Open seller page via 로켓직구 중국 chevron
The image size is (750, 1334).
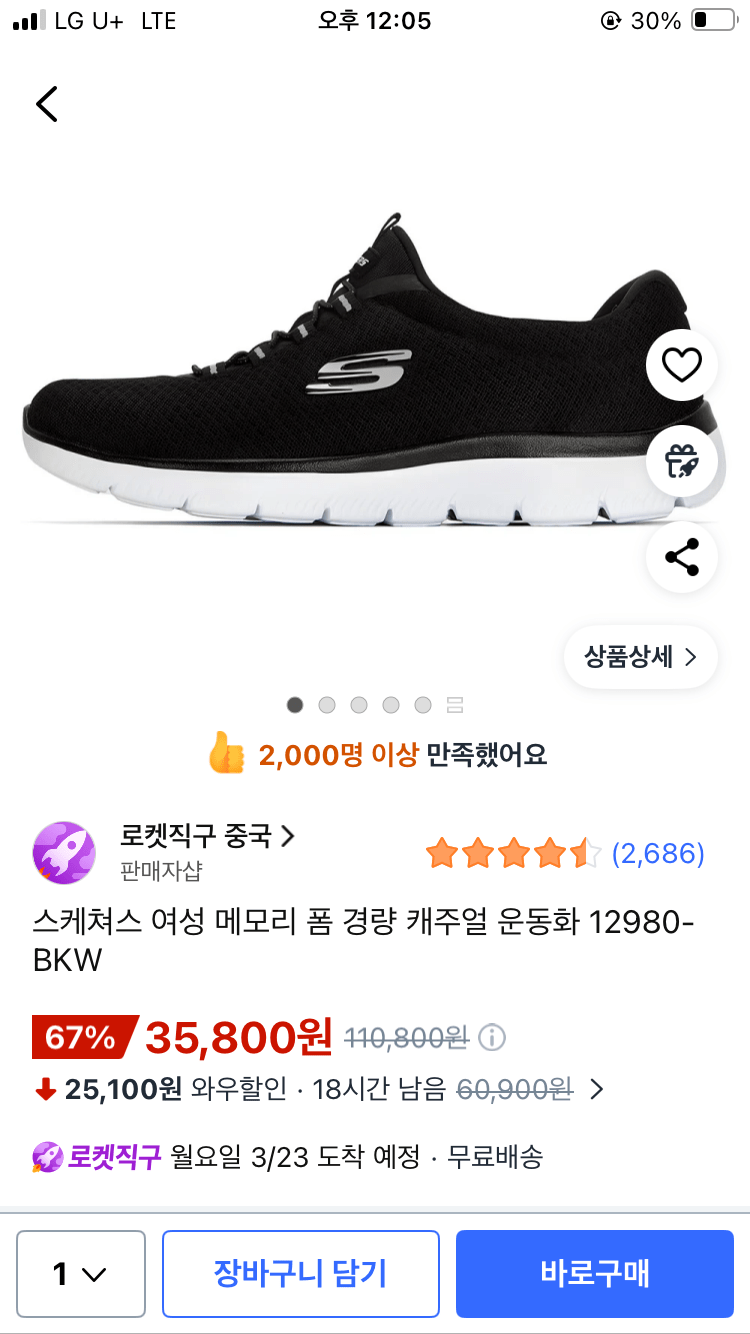pos(289,838)
